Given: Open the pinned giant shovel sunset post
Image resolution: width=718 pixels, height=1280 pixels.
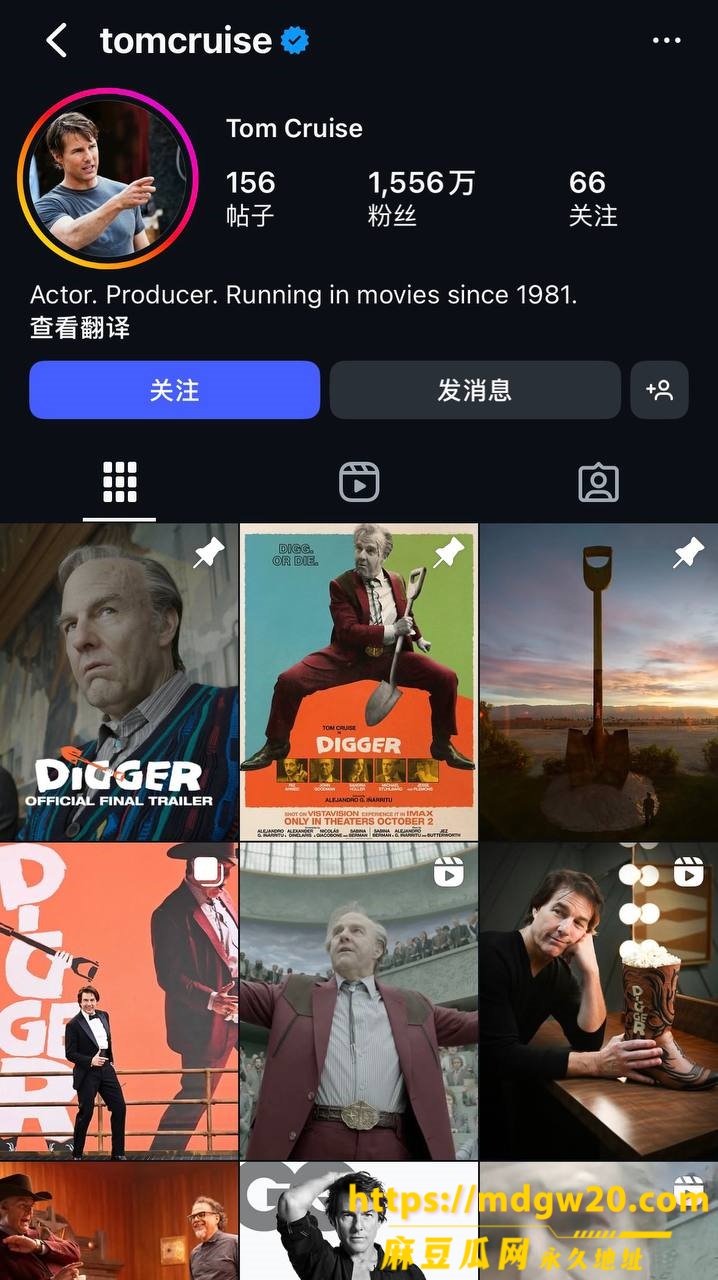Looking at the screenshot, I should pyautogui.click(x=599, y=682).
